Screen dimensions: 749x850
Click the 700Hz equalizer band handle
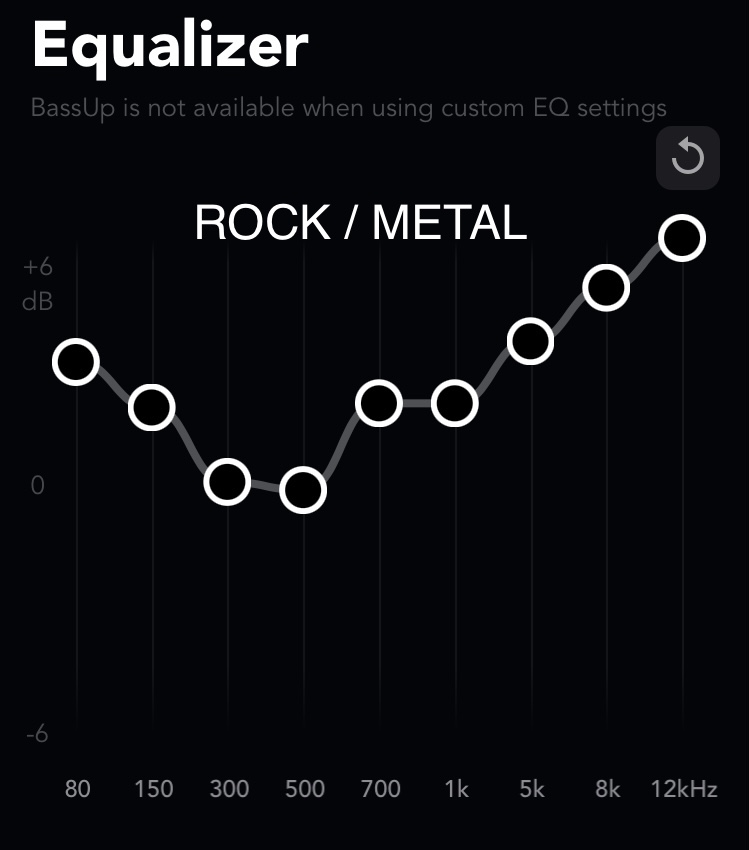pos(379,404)
